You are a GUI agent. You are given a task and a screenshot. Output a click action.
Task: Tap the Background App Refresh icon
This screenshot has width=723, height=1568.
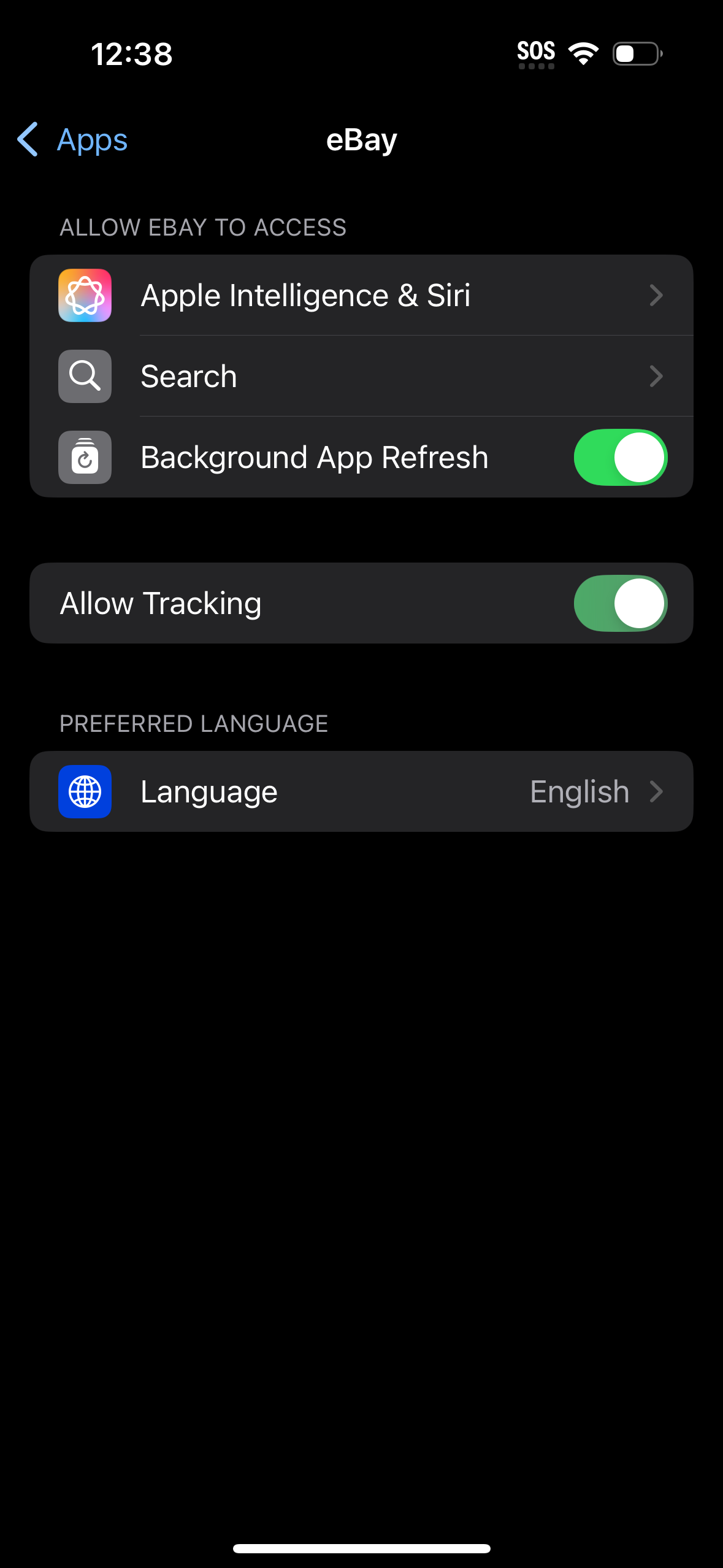(85, 457)
